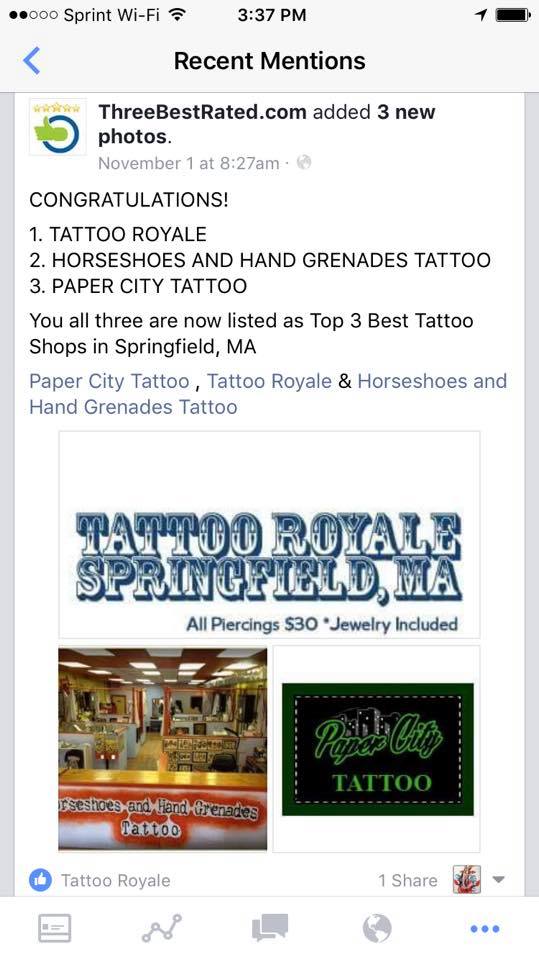This screenshot has height=960, width=539.
Task: Open the insights graph tab
Action: pyautogui.click(x=161, y=928)
